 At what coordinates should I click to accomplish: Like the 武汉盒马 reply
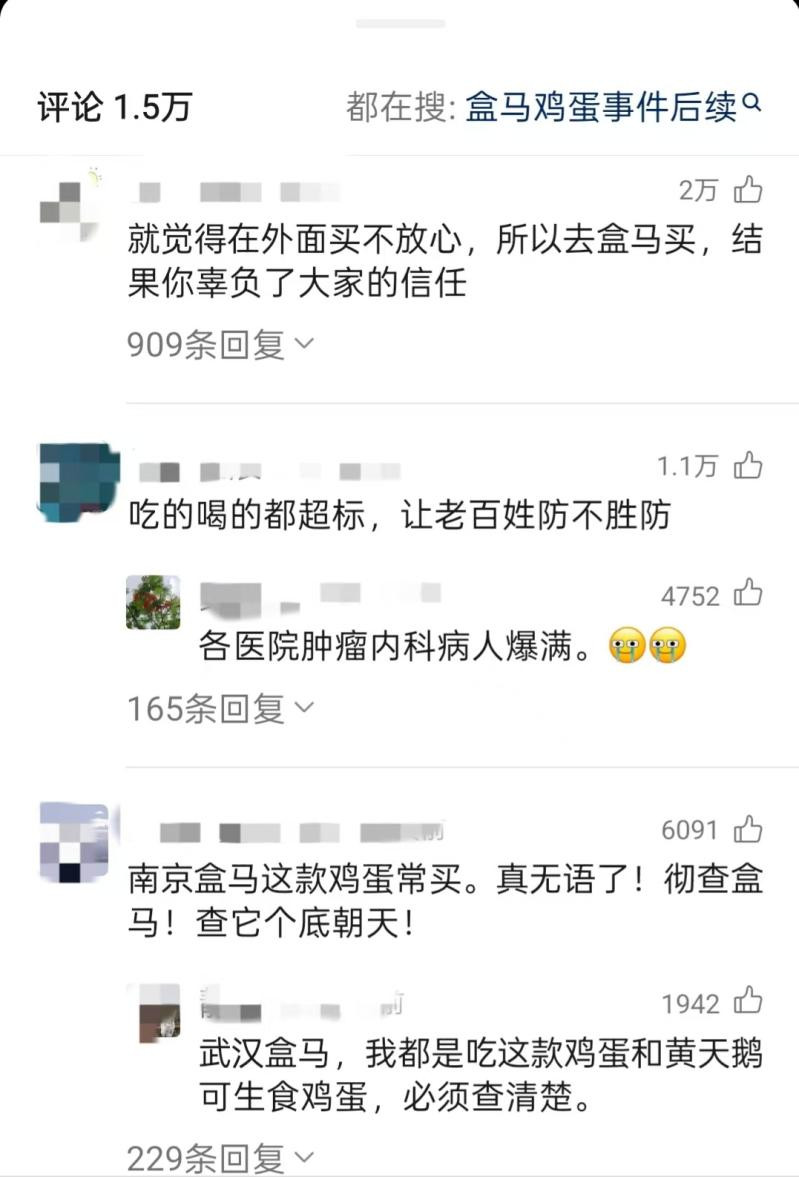tap(748, 1001)
